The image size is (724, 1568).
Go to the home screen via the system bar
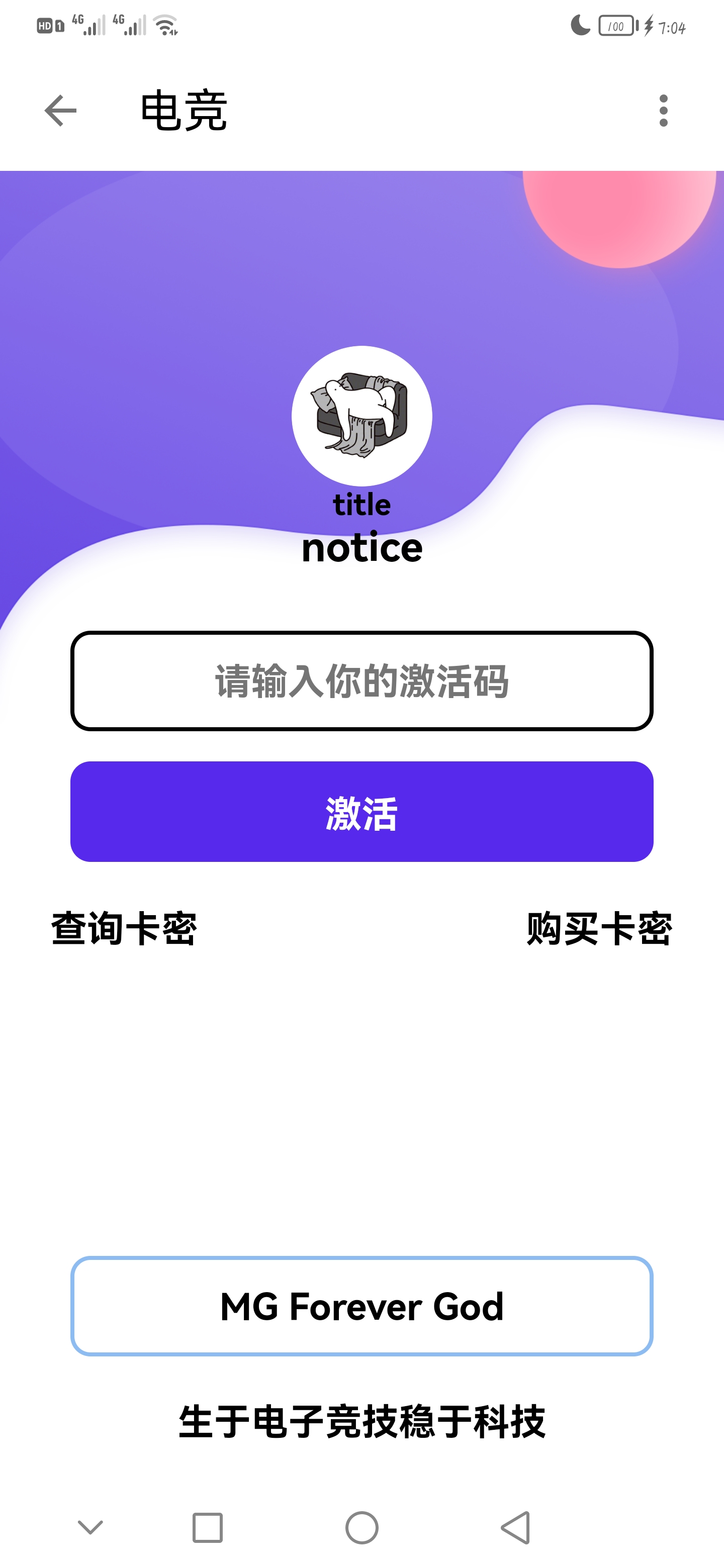click(361, 1528)
